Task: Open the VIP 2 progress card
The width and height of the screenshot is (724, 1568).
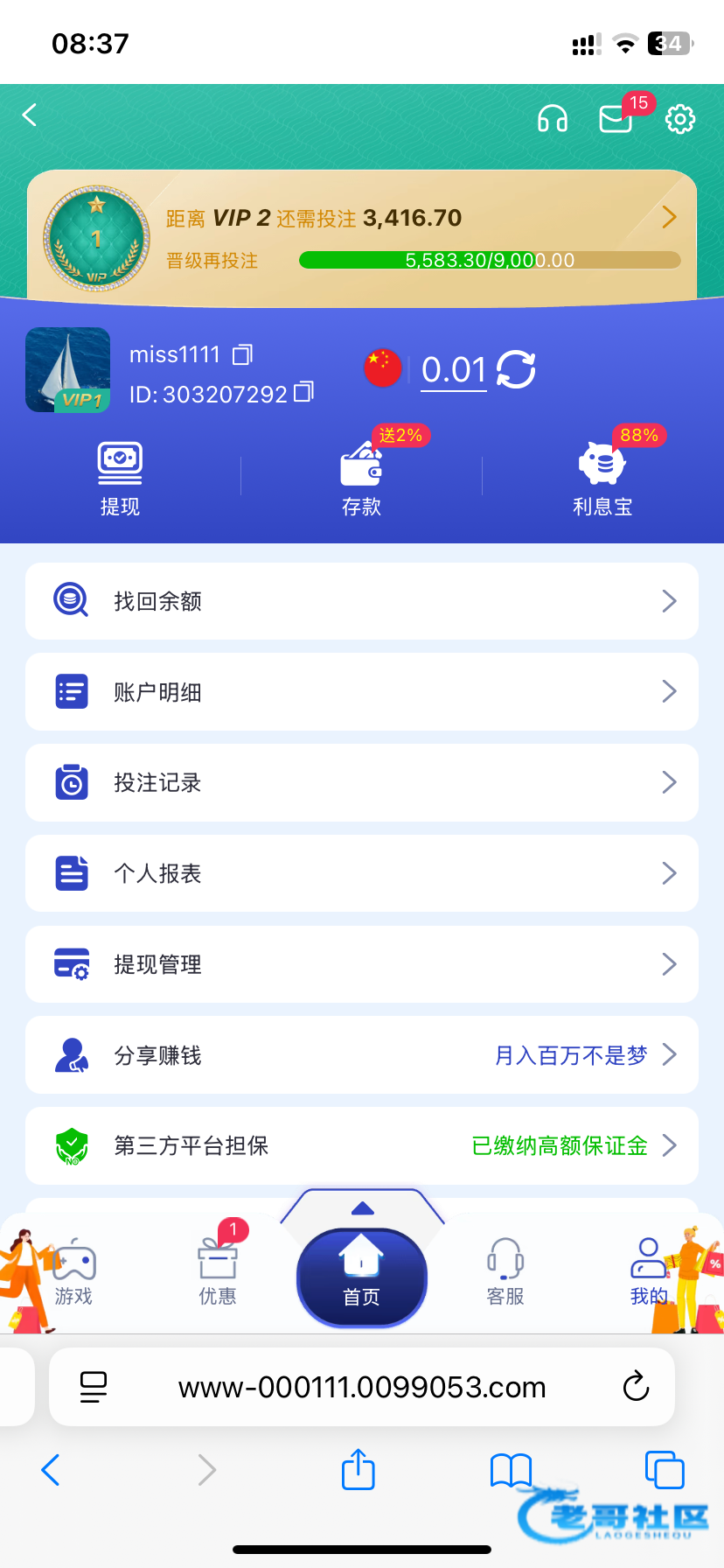Action: click(x=362, y=236)
